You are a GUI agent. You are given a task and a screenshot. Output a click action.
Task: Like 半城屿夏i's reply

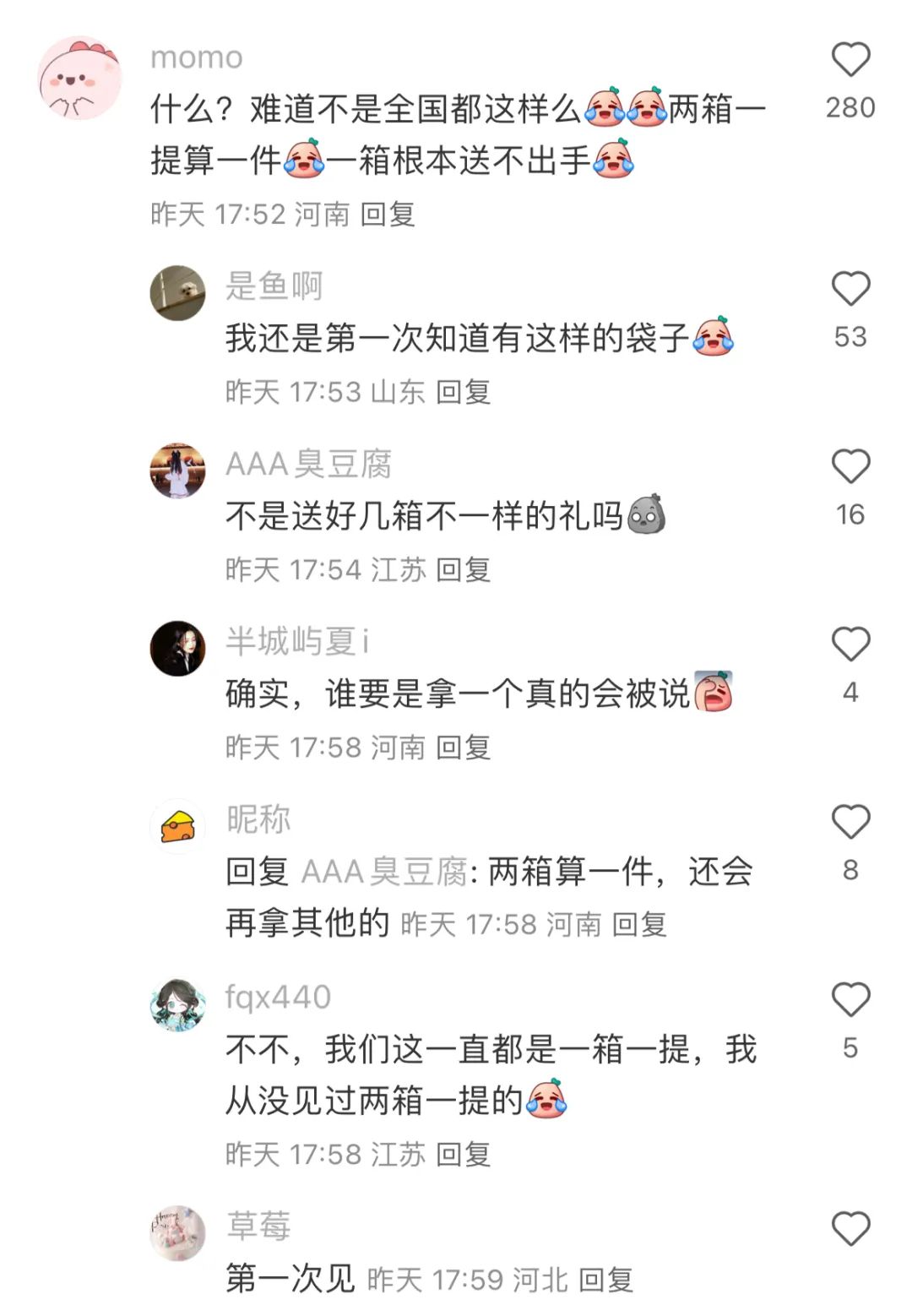[x=850, y=644]
